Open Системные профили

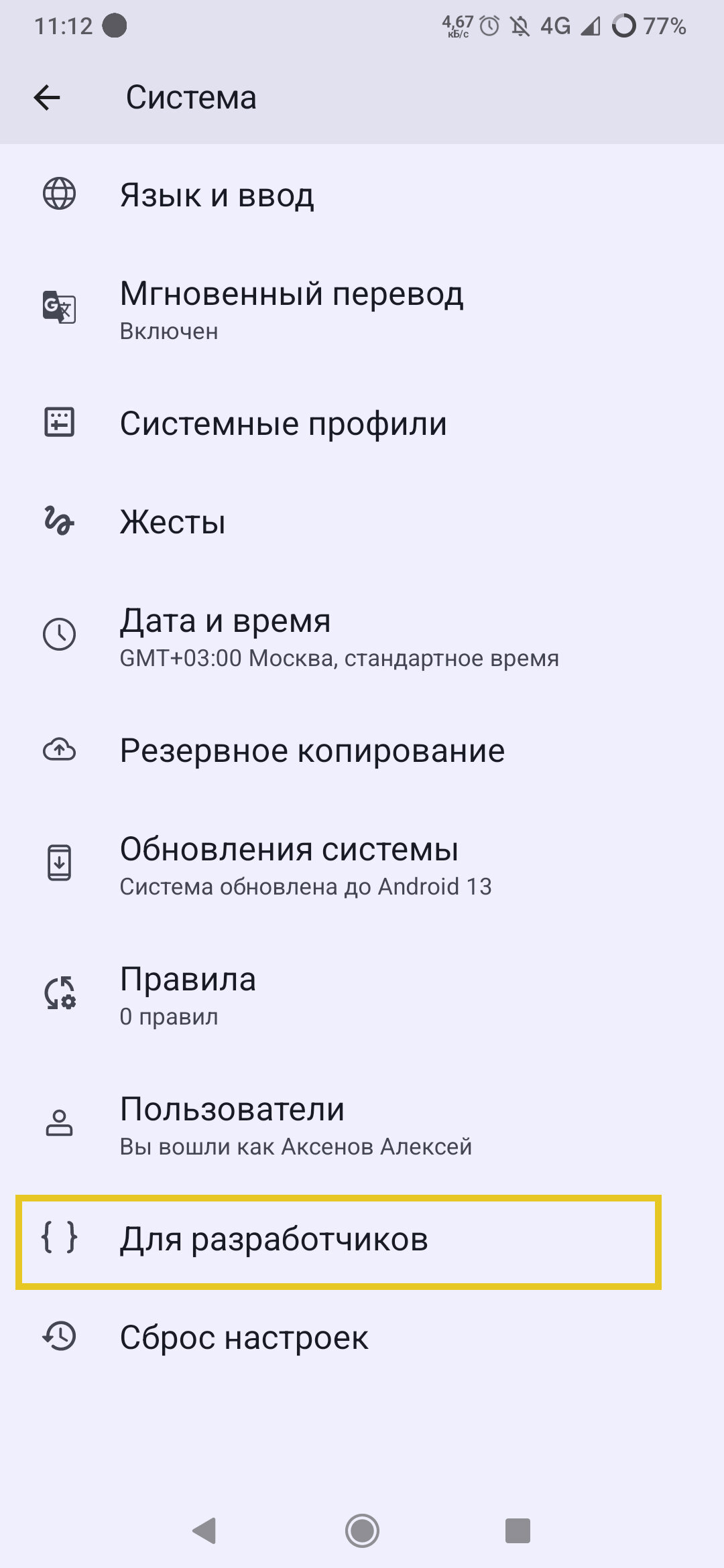click(362, 423)
